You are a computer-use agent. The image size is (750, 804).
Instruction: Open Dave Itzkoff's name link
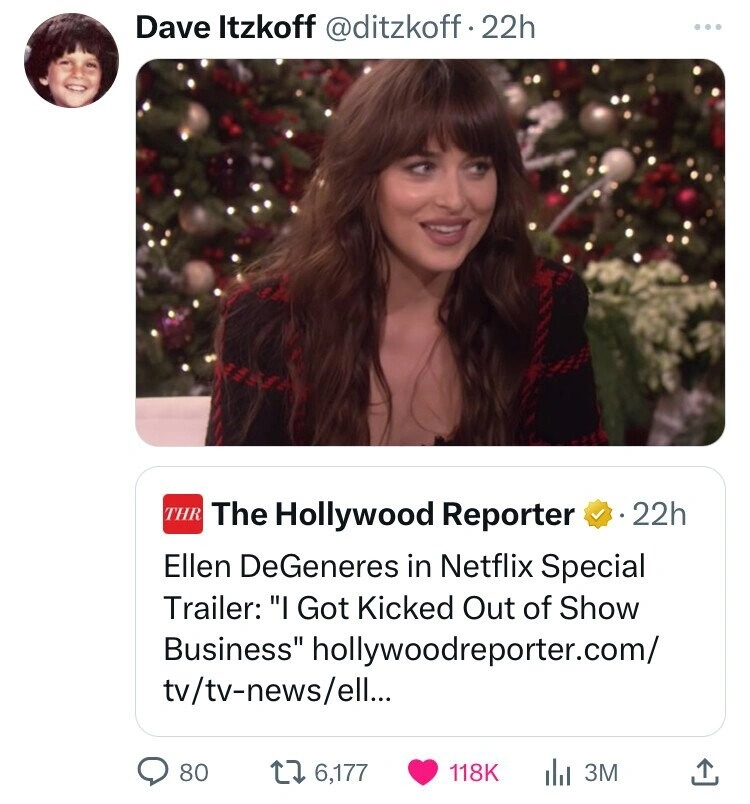(x=225, y=27)
